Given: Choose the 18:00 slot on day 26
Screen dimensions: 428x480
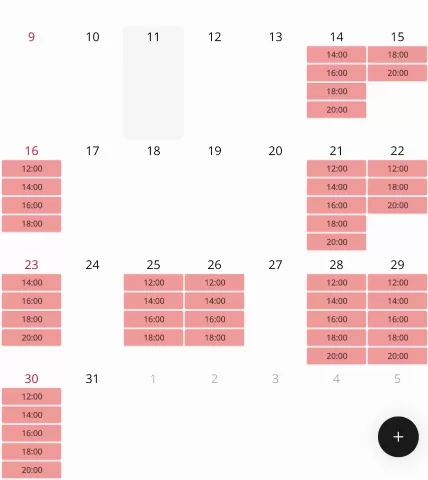Looking at the screenshot, I should 214,338.
